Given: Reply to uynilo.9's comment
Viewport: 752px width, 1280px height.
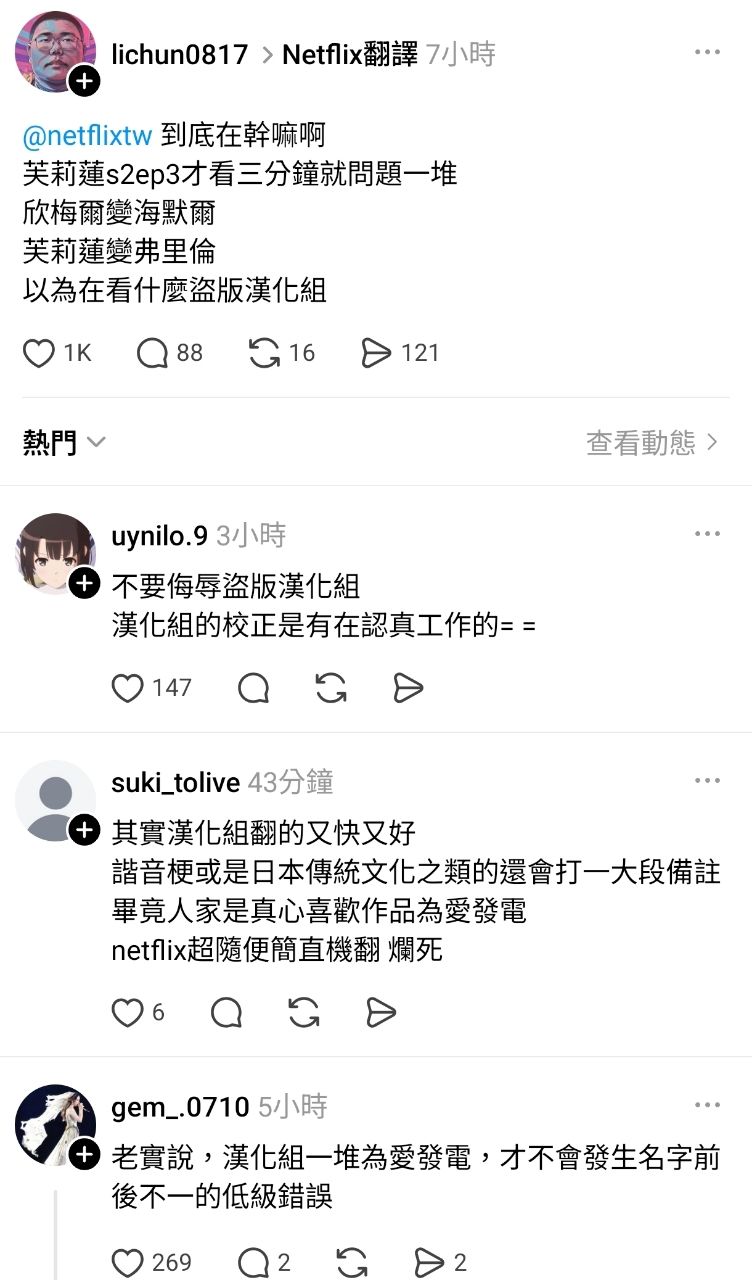Looking at the screenshot, I should coord(254,688).
